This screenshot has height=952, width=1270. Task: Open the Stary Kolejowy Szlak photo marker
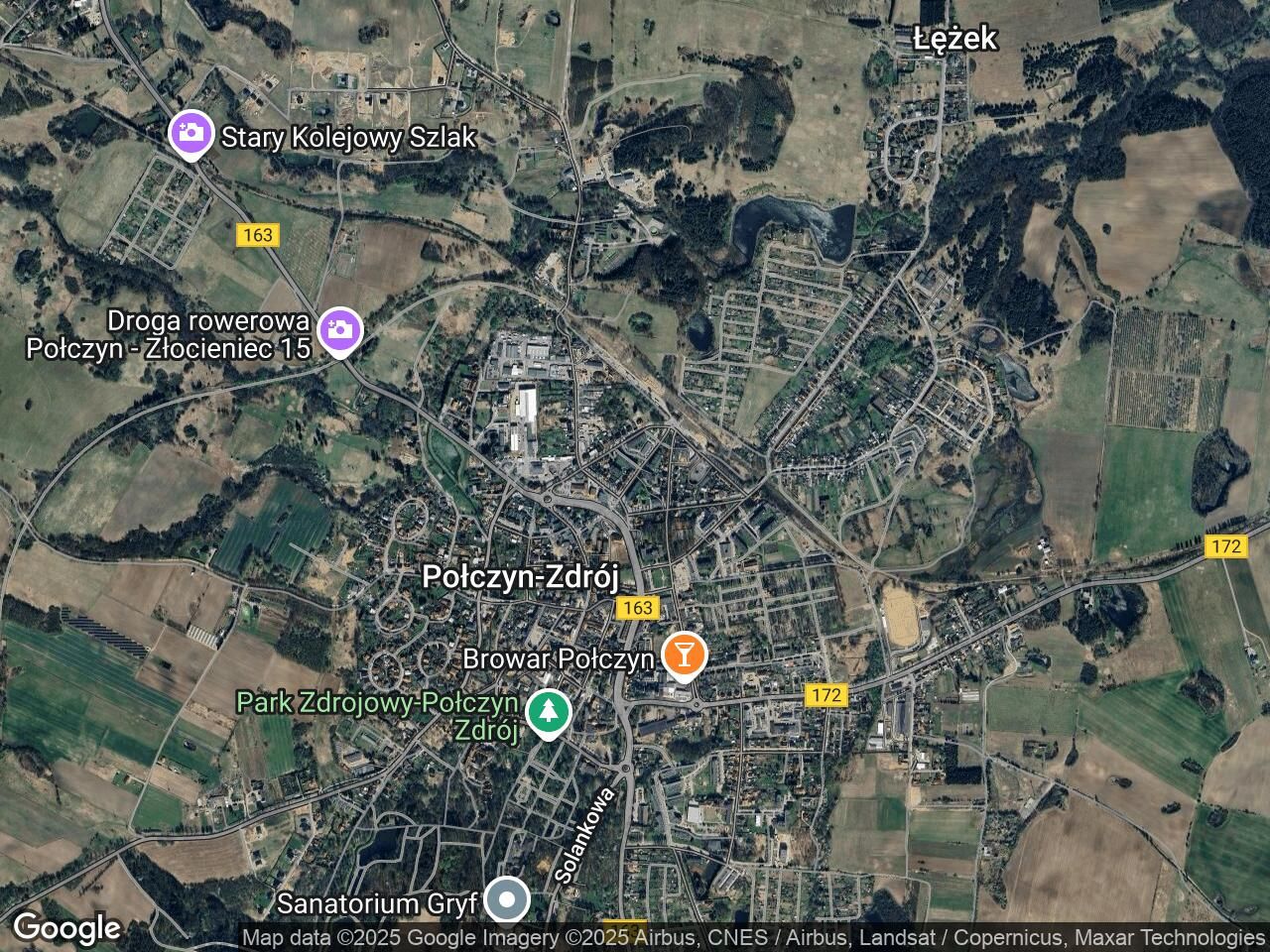coord(190,134)
